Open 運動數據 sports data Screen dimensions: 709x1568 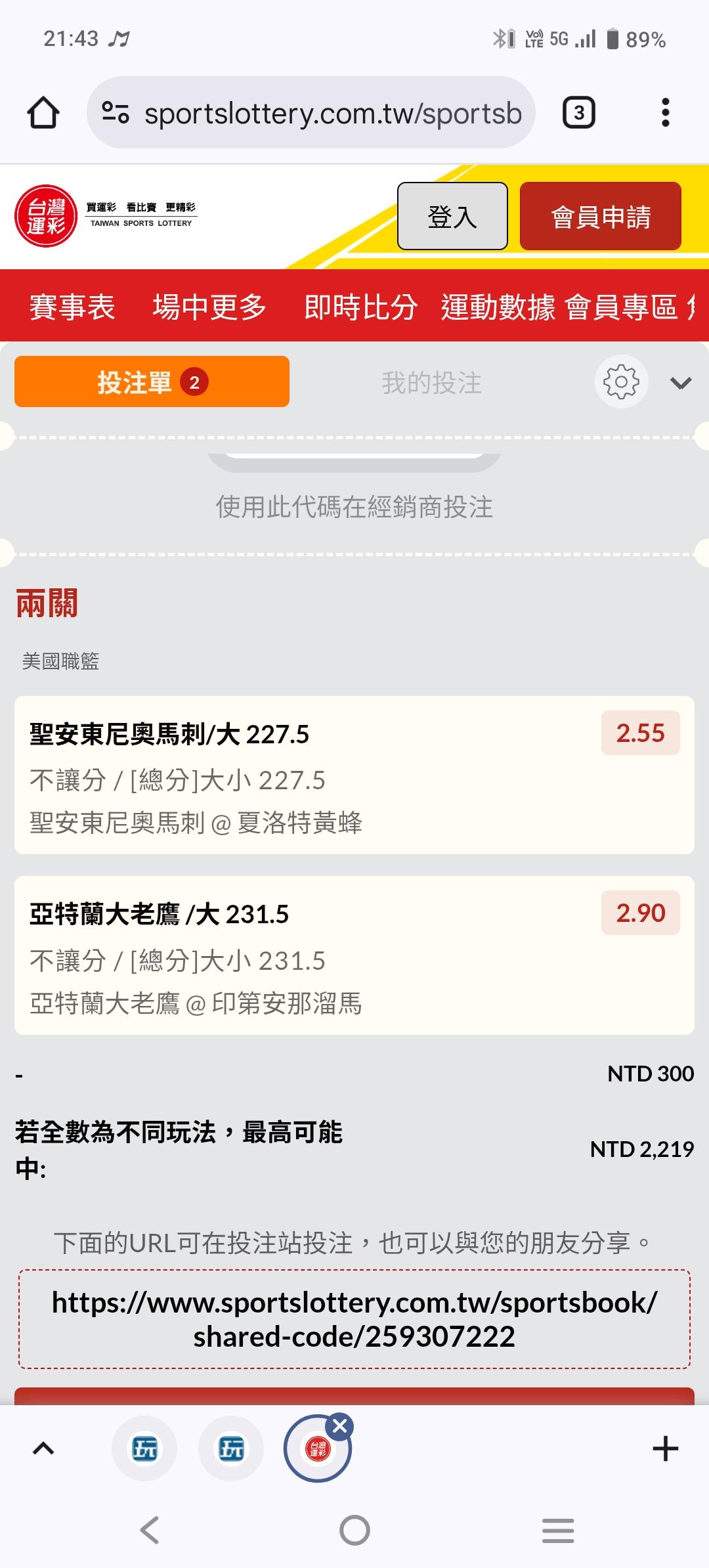[498, 307]
